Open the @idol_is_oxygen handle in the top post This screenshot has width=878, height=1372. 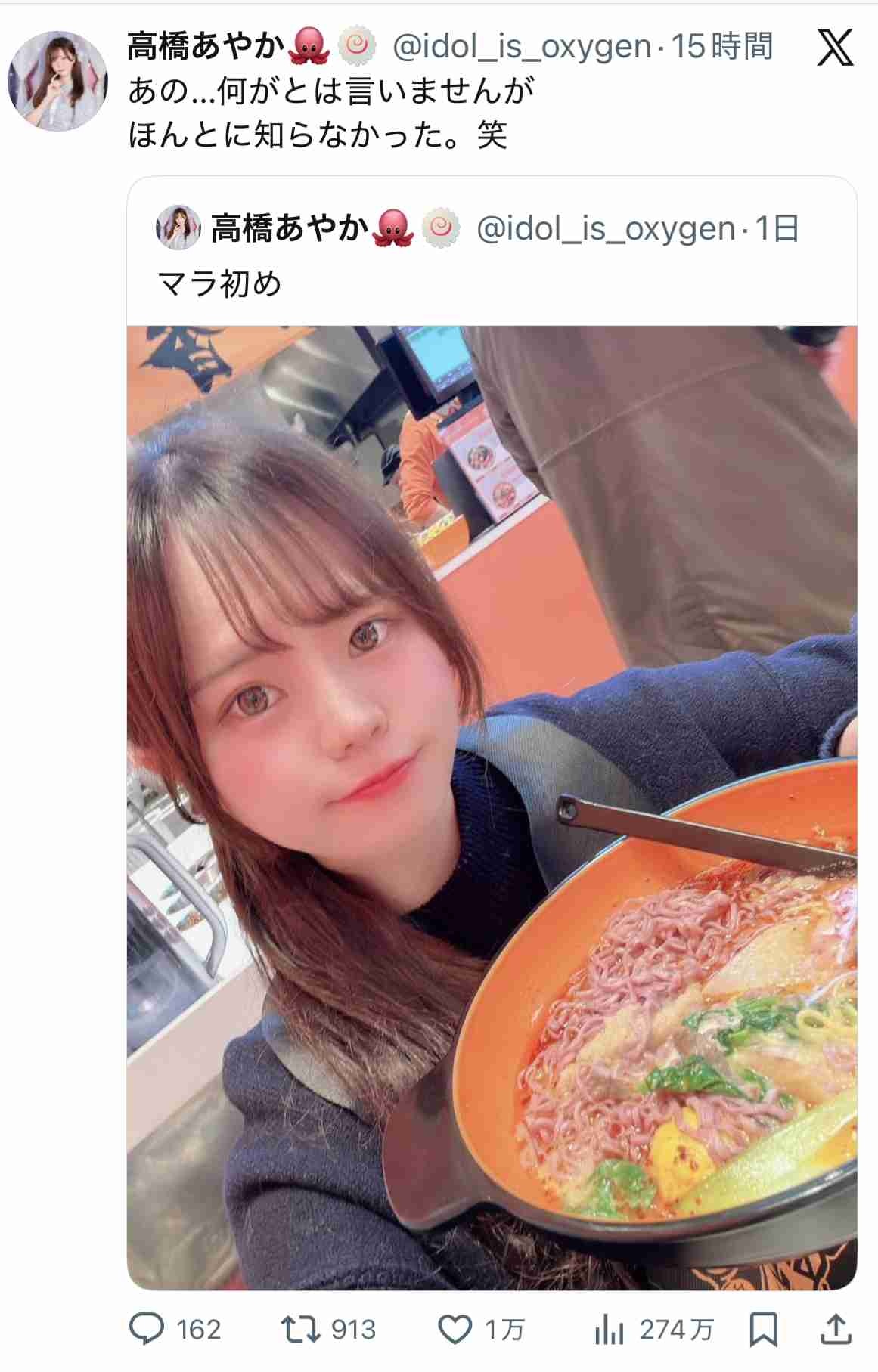click(x=522, y=47)
